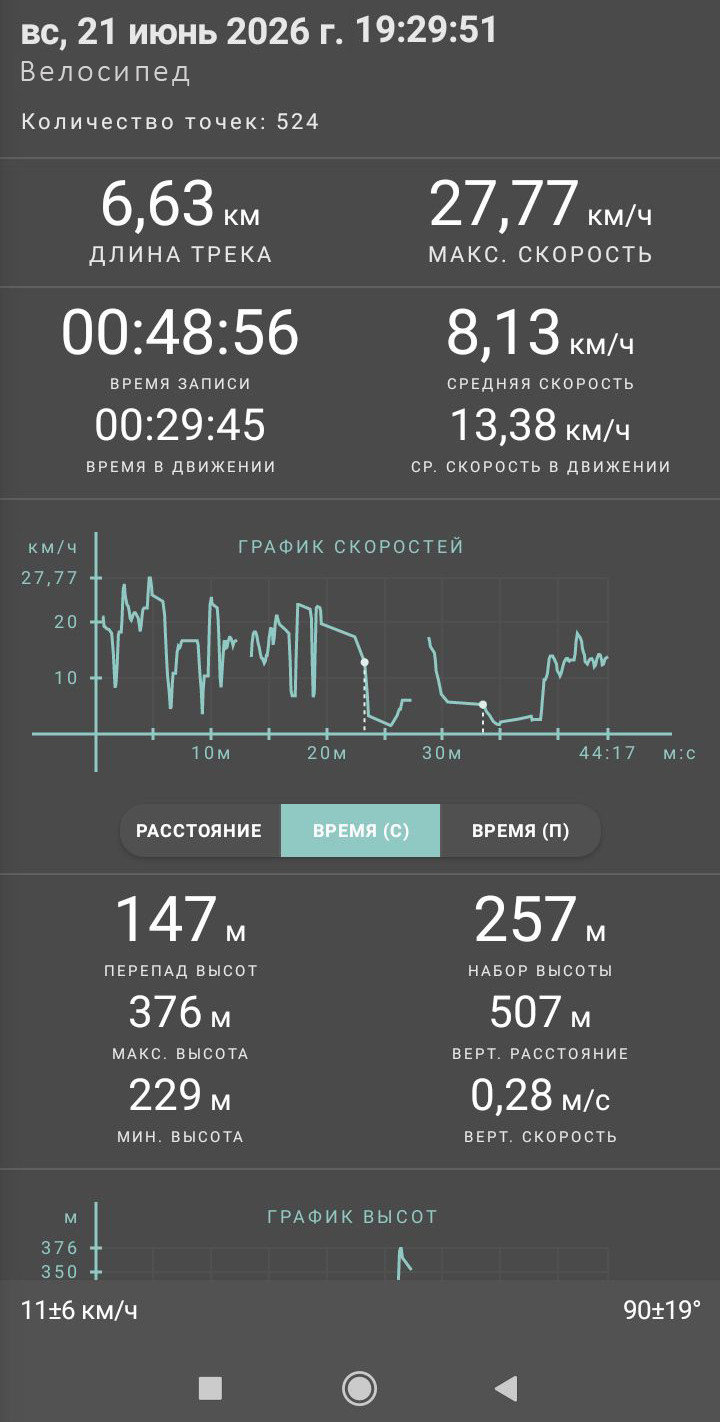The image size is (720, 1422).
Task: Switch the graph to ВРЕМЯ (П)
Action: tap(520, 831)
